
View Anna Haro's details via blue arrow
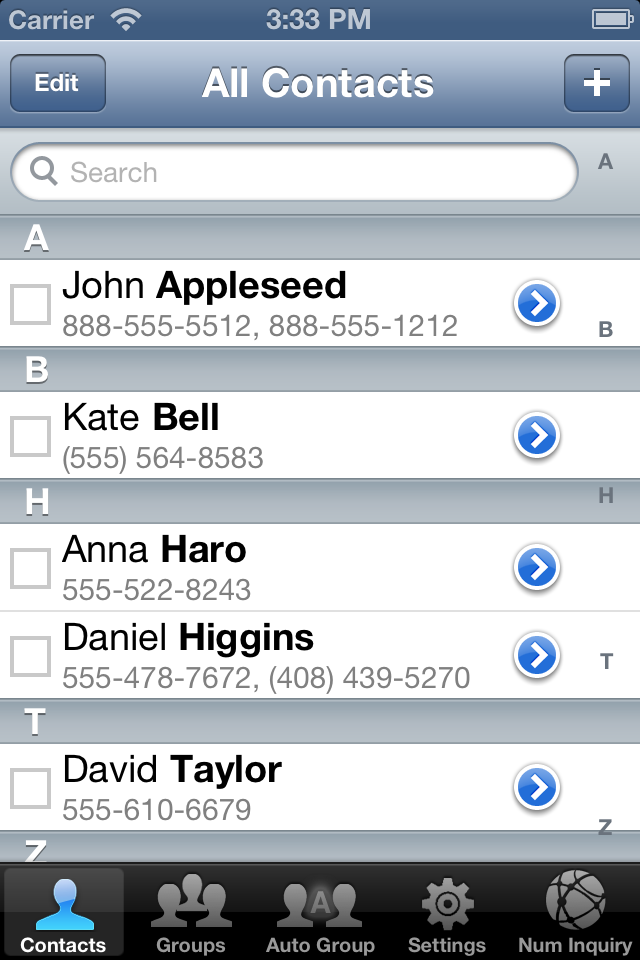(x=537, y=567)
